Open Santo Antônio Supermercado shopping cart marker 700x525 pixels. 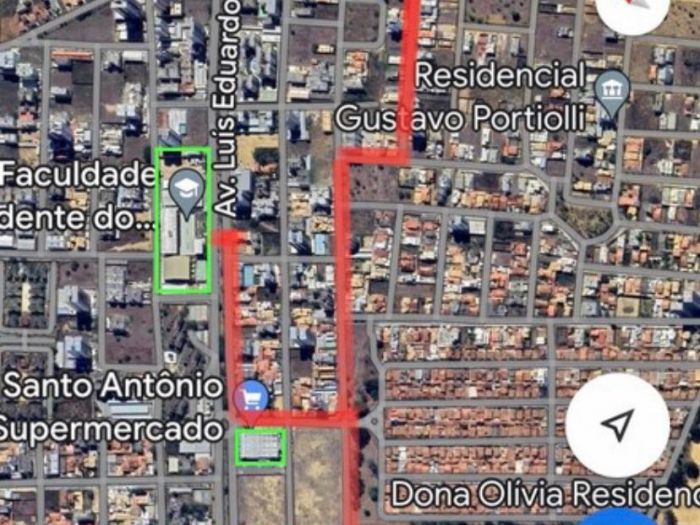[x=249, y=398]
